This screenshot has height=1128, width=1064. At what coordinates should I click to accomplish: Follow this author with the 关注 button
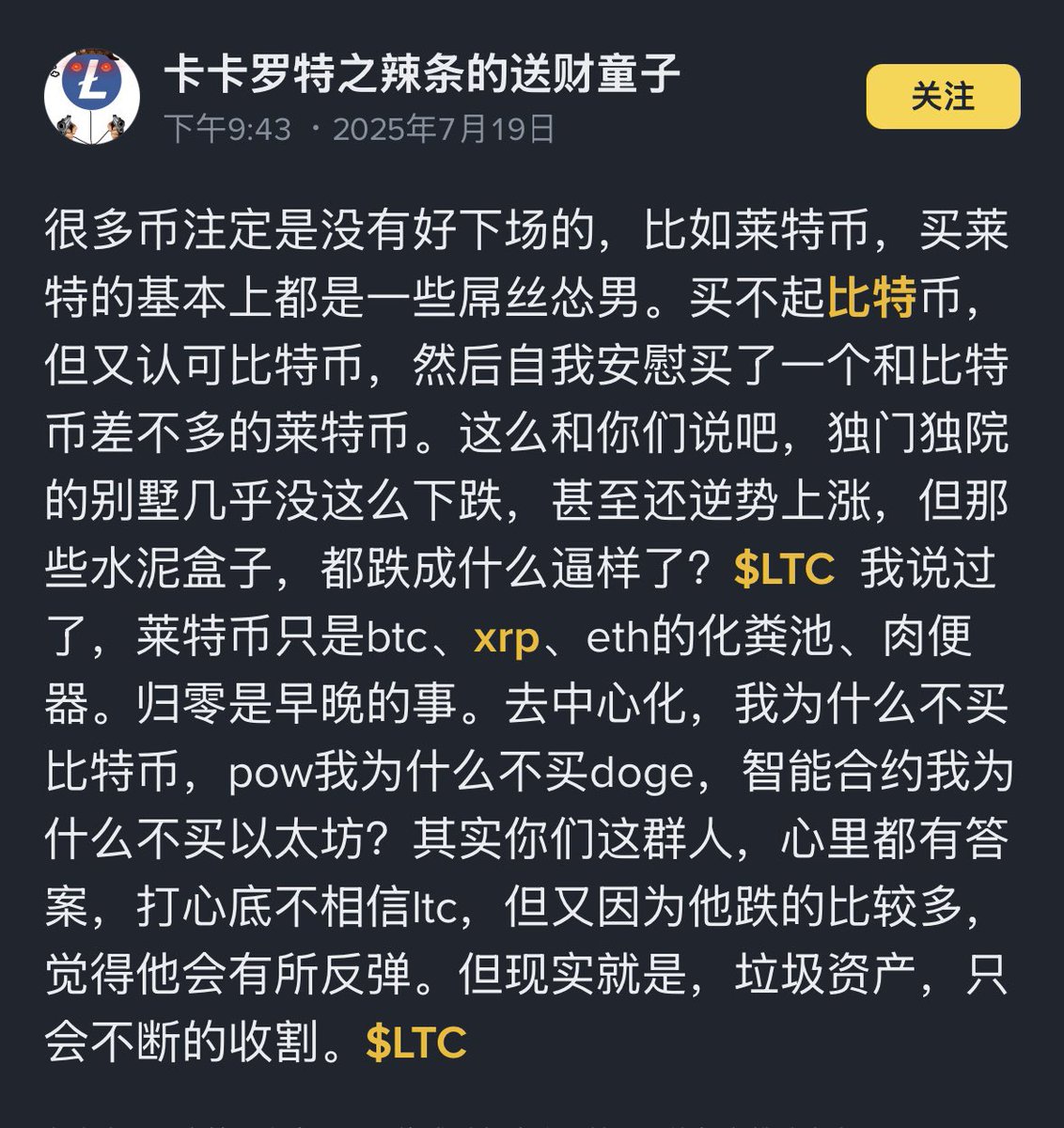[942, 97]
